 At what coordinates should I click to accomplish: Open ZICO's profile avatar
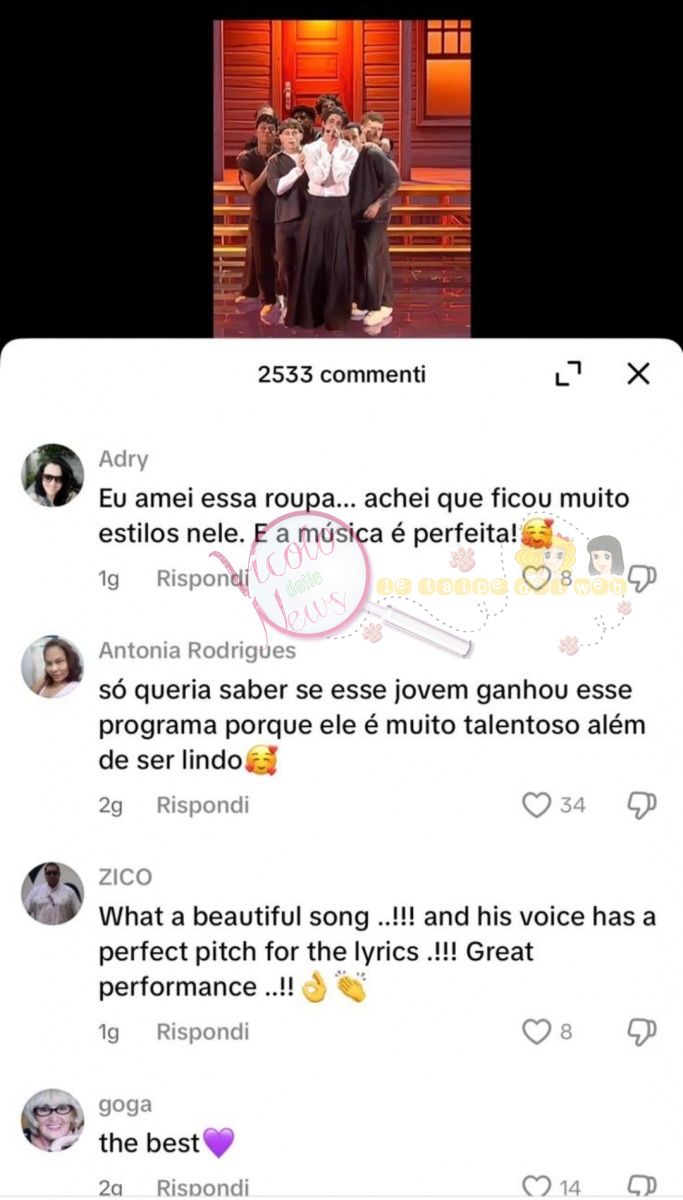click(53, 893)
